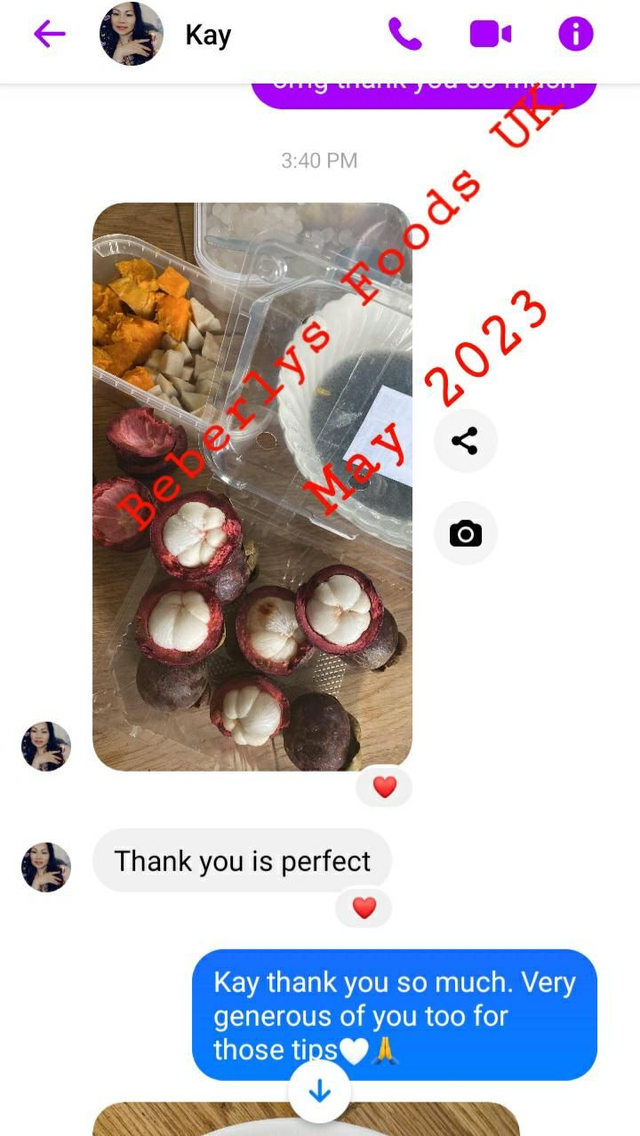
Task: Start a voice call with Kay
Action: [x=405, y=35]
